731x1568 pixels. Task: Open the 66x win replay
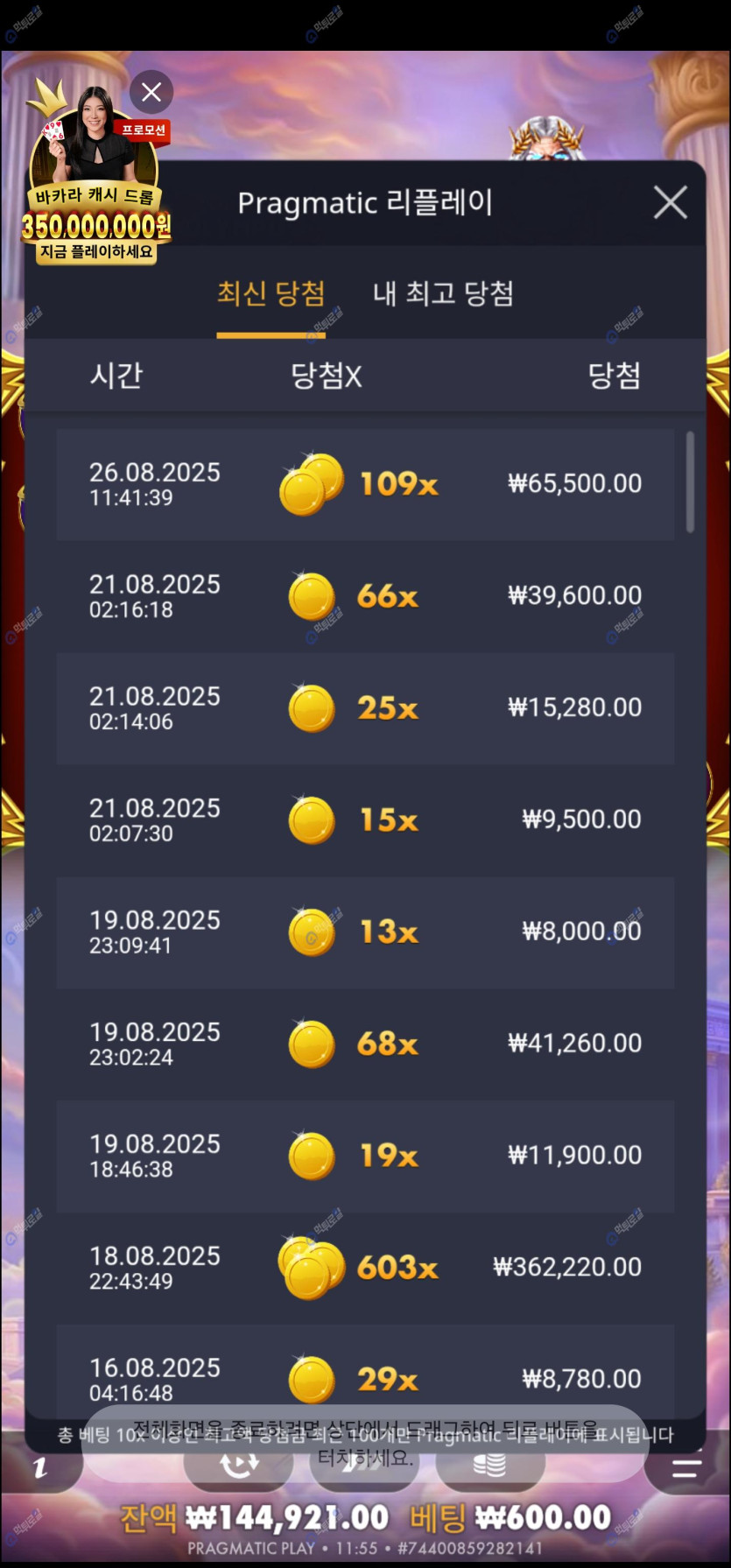[x=365, y=596]
